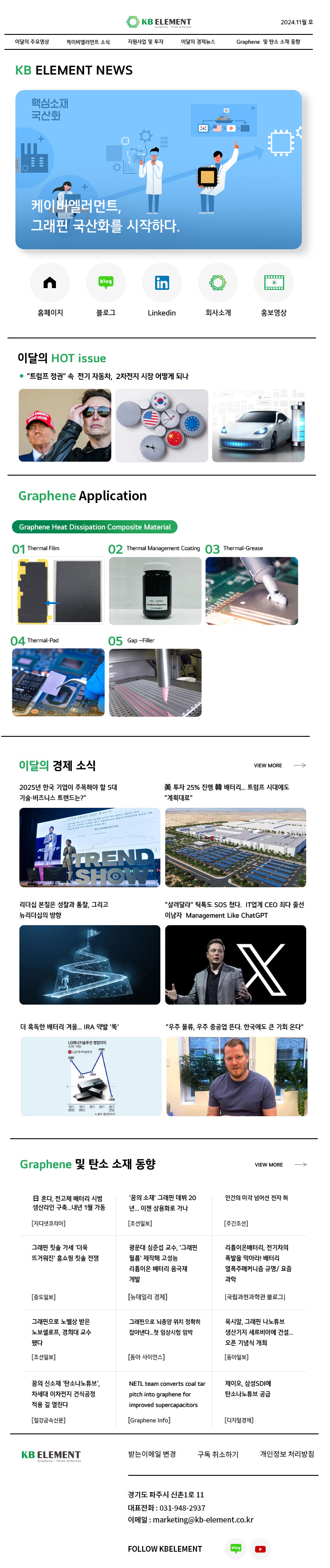Open the 그래핀 국산화 main banner
Screen dimensions: 330x1568
158,169
